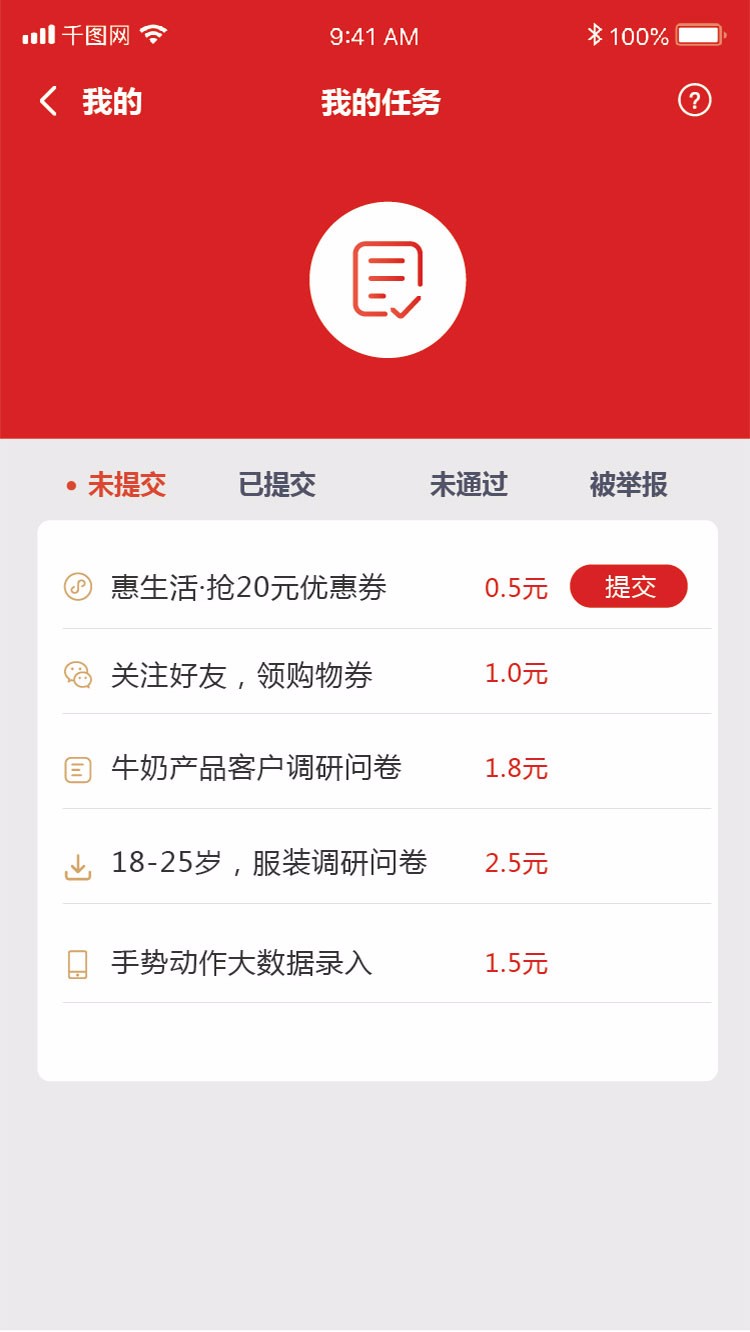This screenshot has width=750, height=1332.
Task: Tap the clipboard task icon in red header
Action: pyautogui.click(x=388, y=281)
